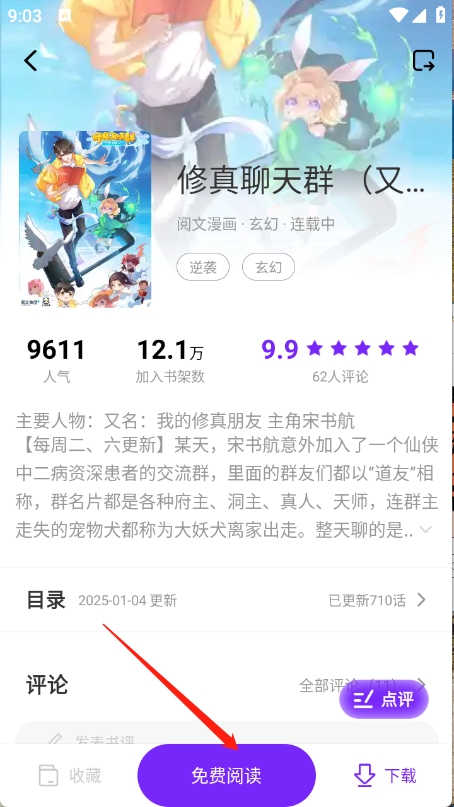
Task: Select the 逆袭 tag chip
Action: (x=203, y=267)
